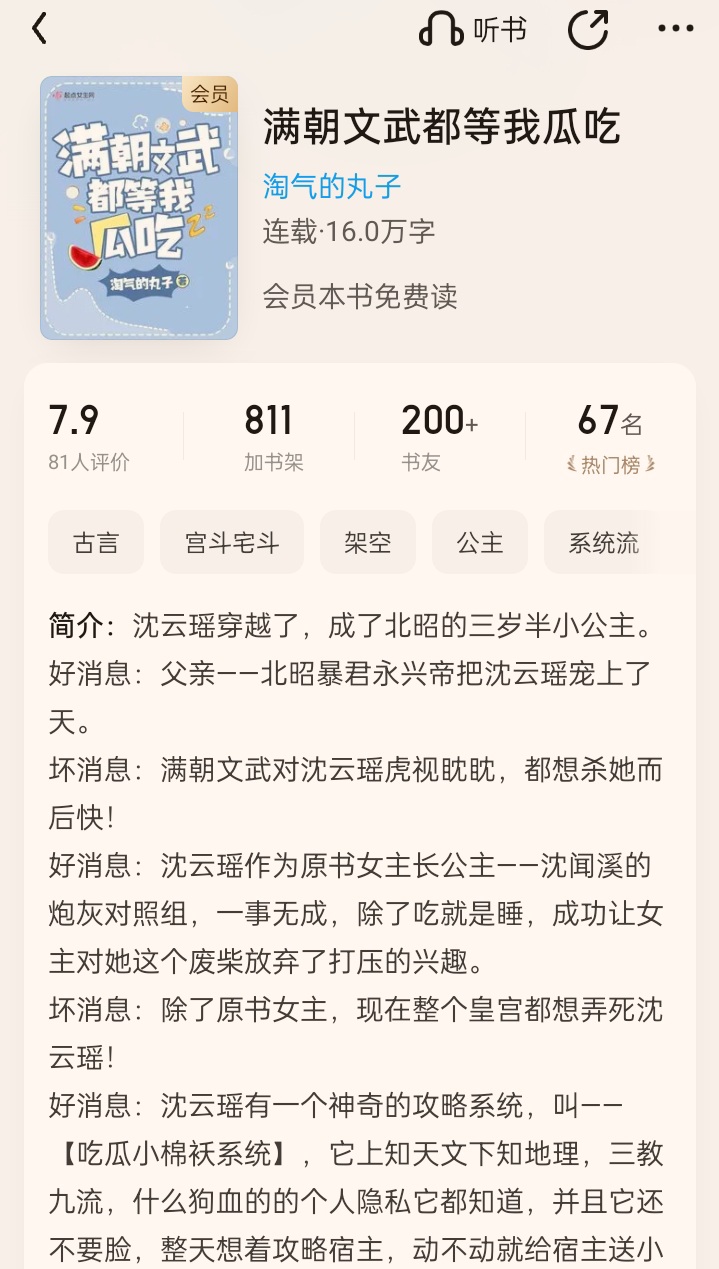The image size is (719, 1269).
Task: View the 200+ 书友 readers
Action: click(440, 437)
